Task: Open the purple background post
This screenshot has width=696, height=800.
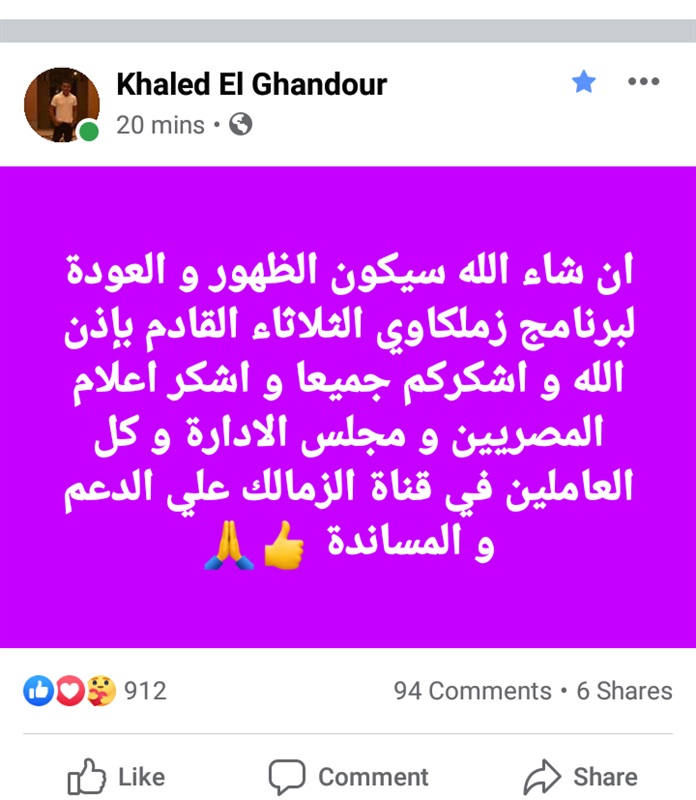Action: coord(348,408)
